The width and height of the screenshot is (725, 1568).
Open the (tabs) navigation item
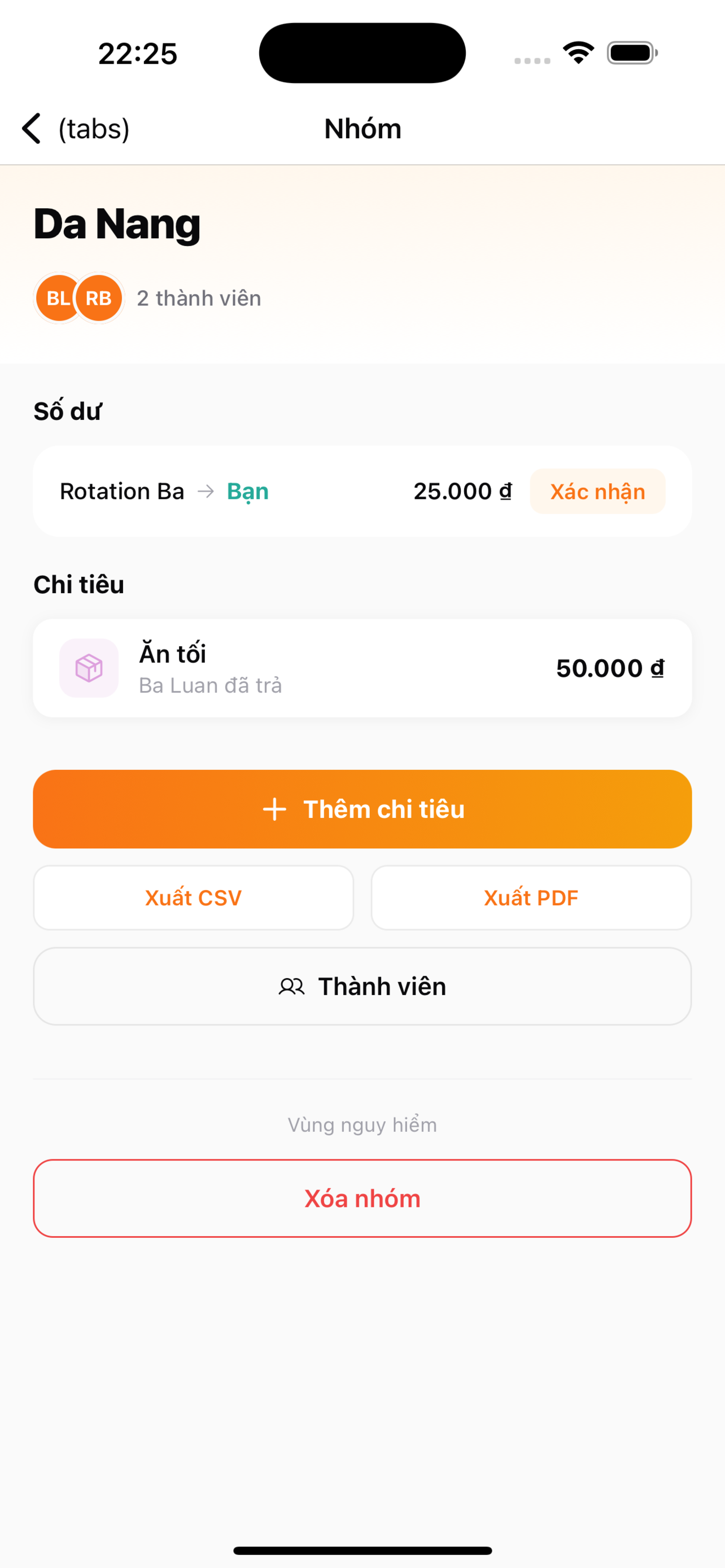tap(94, 129)
